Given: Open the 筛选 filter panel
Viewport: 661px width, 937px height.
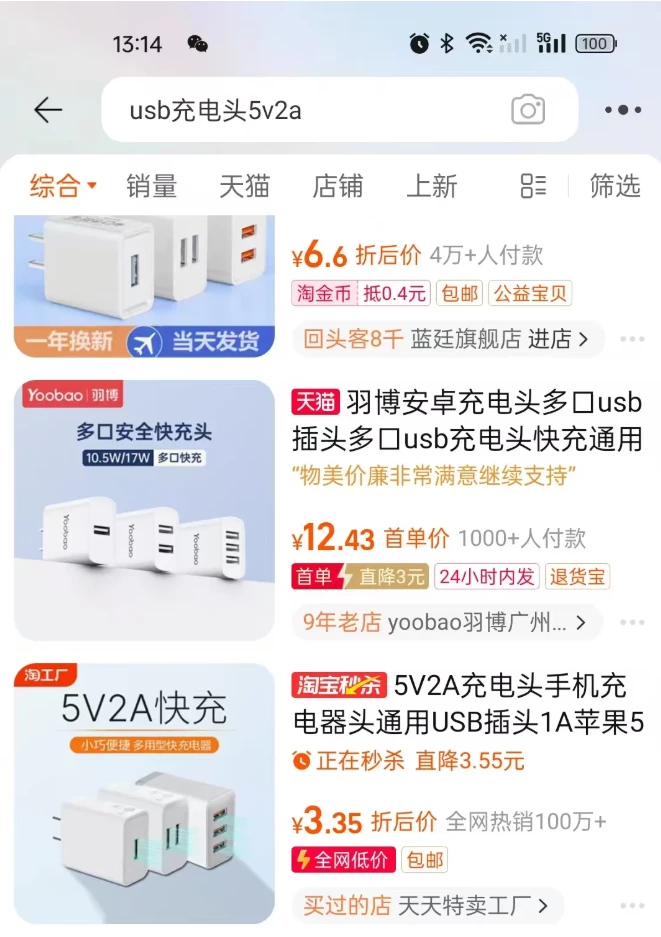Looking at the screenshot, I should click(x=614, y=186).
